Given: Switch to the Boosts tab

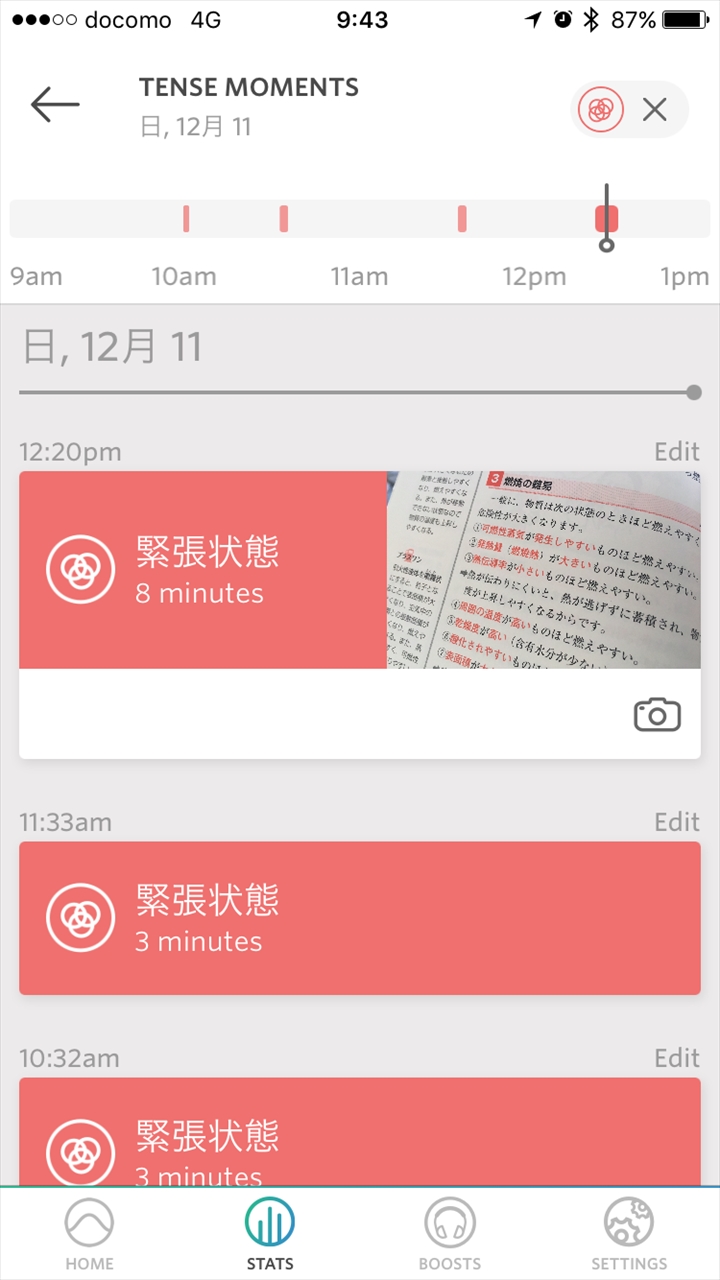Looking at the screenshot, I should click(450, 1234).
